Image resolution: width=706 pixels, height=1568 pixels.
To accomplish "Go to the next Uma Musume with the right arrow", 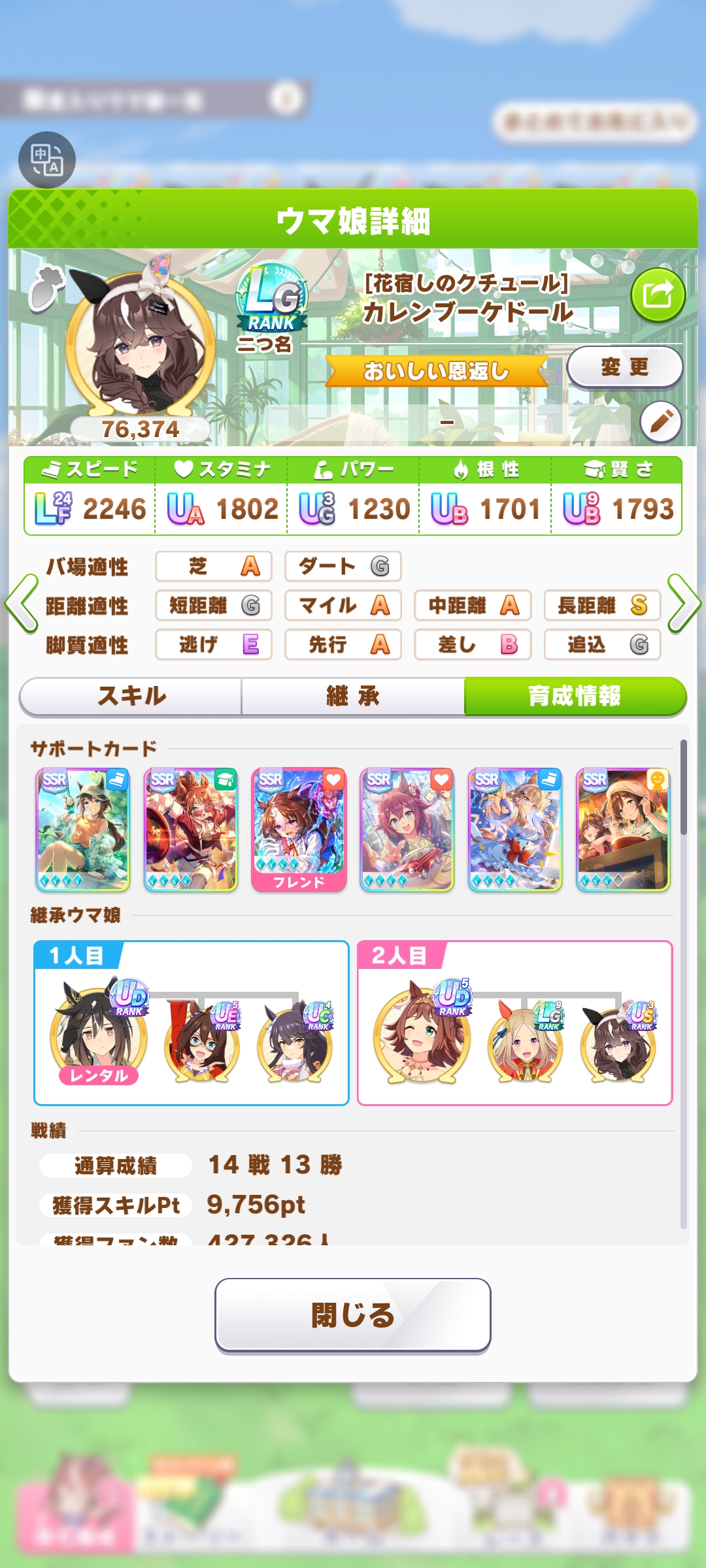I will point(684,604).
